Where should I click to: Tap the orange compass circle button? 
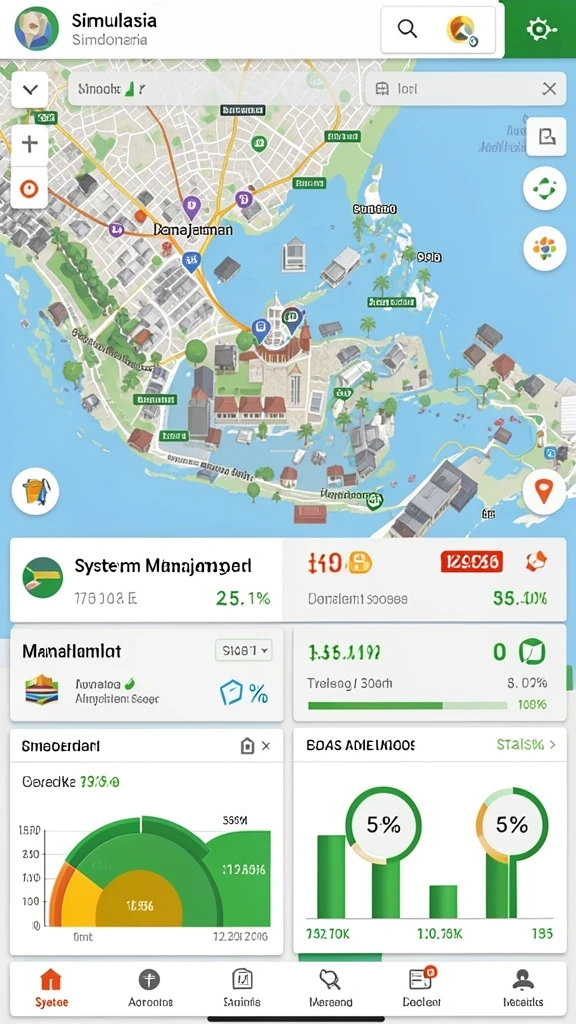tap(29, 189)
